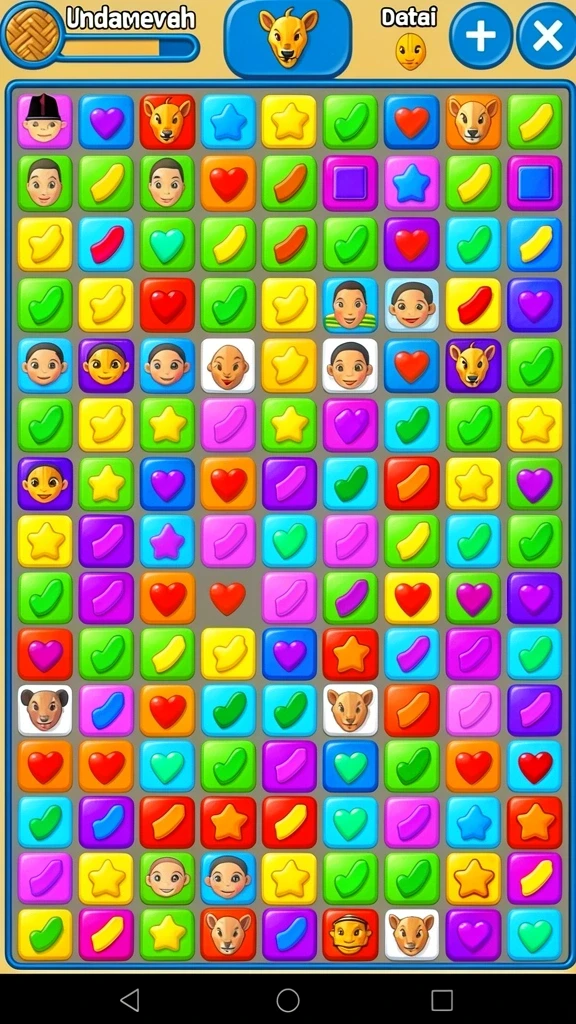Select the bald face on white tile
The height and width of the screenshot is (1024, 576).
pyautogui.click(x=228, y=366)
